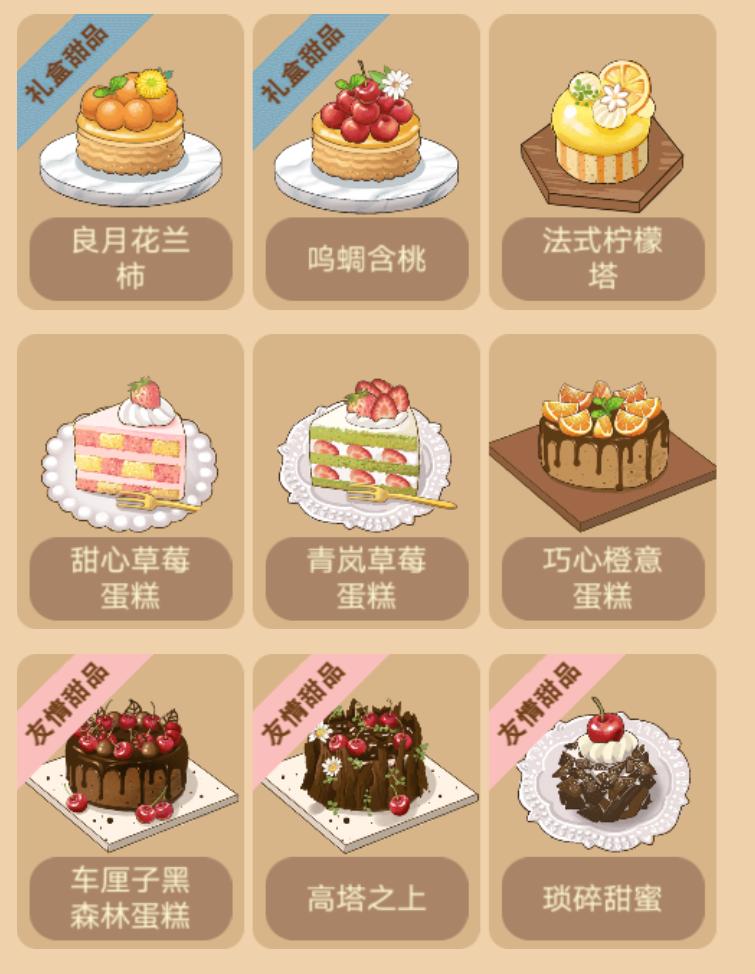Select the 鸣蜩含桃 dessert card

(x=366, y=160)
